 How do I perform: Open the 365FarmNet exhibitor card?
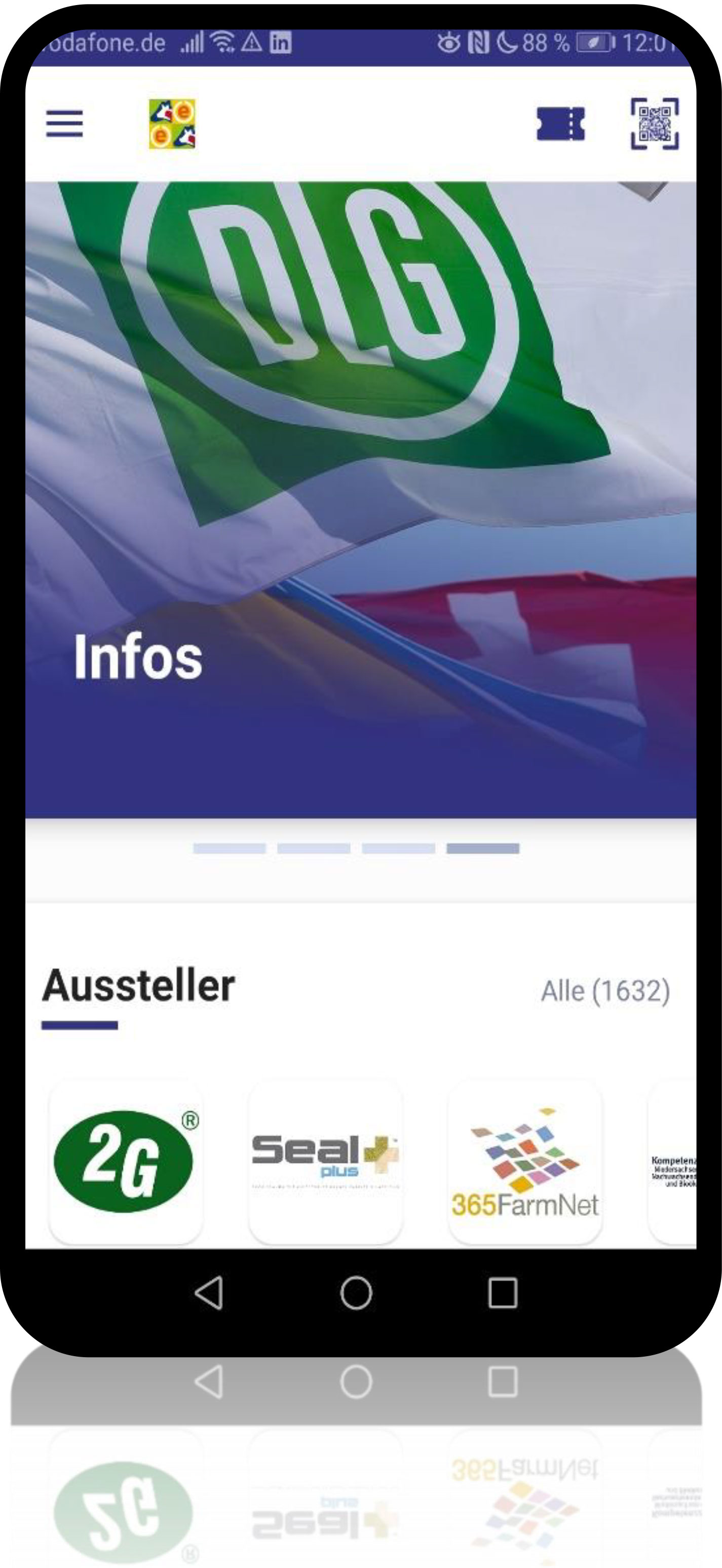point(525,1163)
